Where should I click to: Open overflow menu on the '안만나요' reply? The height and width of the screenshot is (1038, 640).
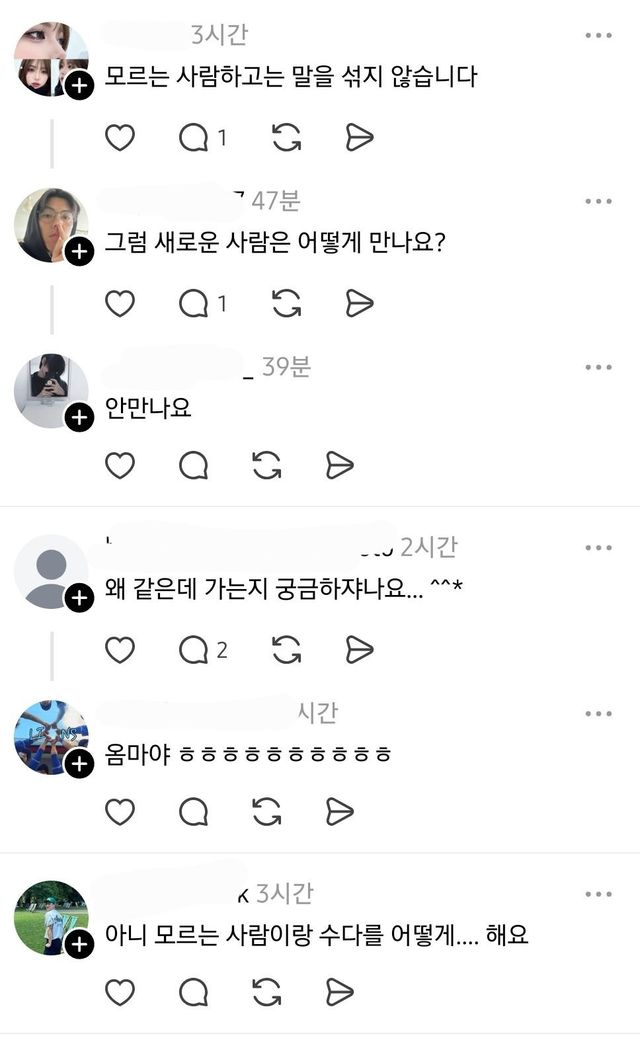598,367
